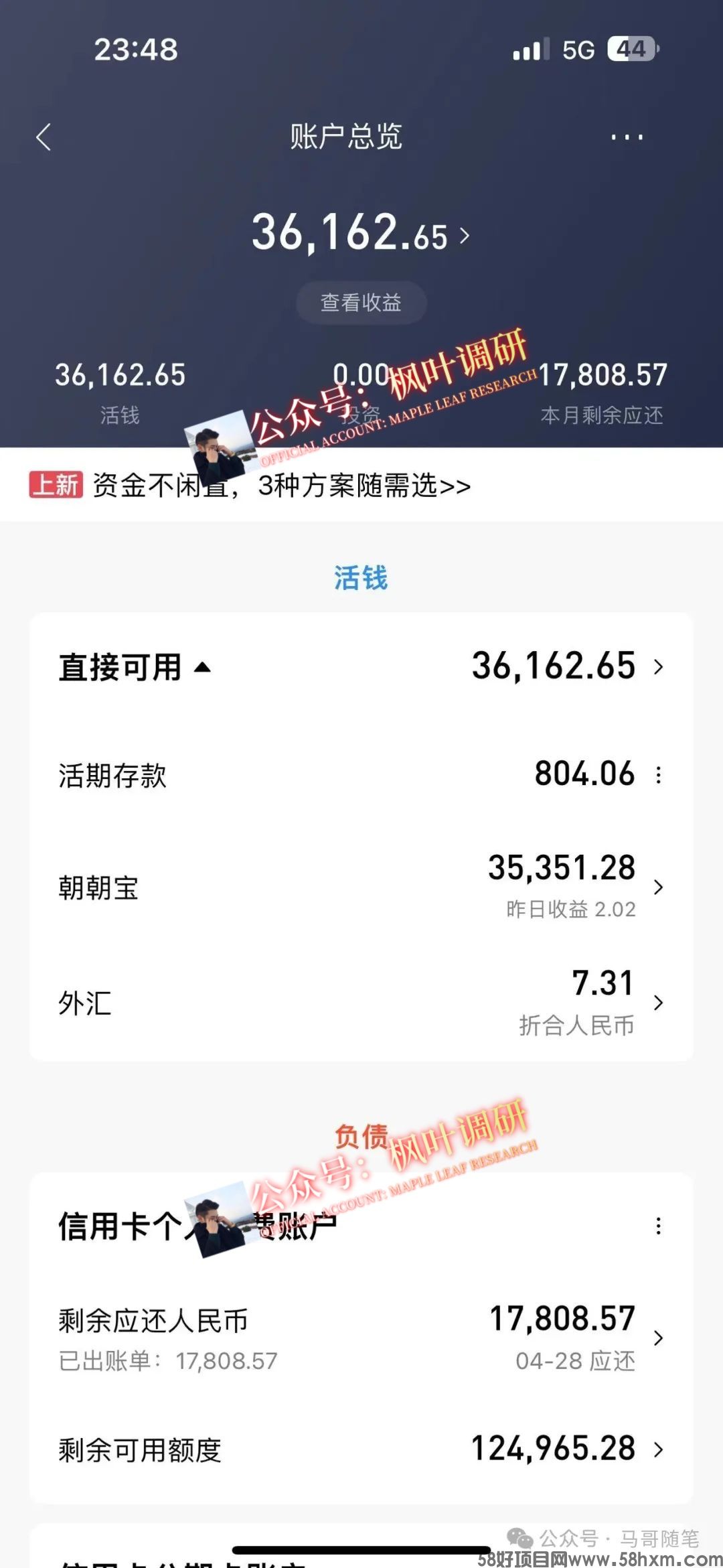The height and width of the screenshot is (1568, 723).
Task: Open the 资金不闲置 promotion banner
Action: pos(281,486)
